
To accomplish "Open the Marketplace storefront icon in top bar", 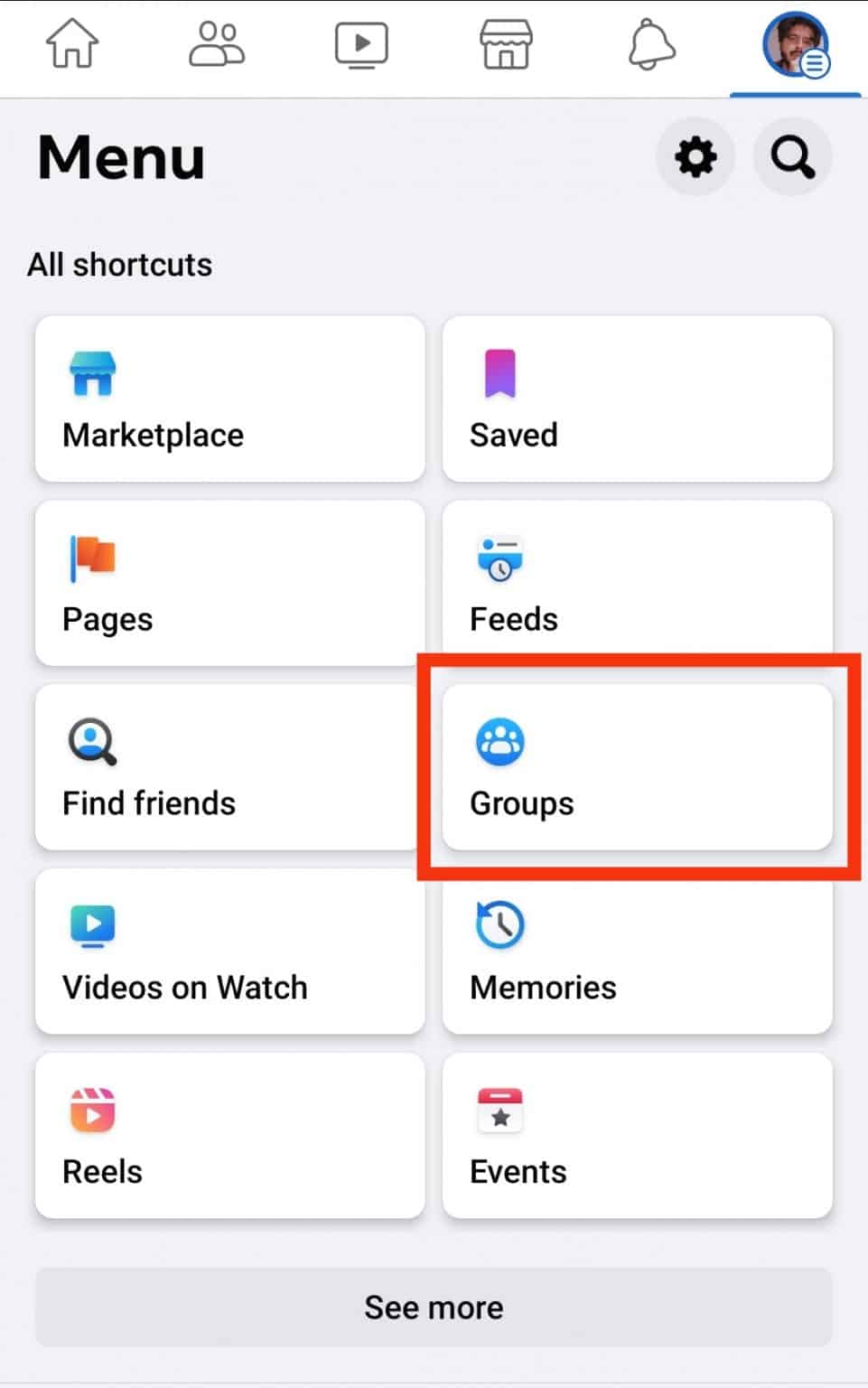I will point(505,45).
